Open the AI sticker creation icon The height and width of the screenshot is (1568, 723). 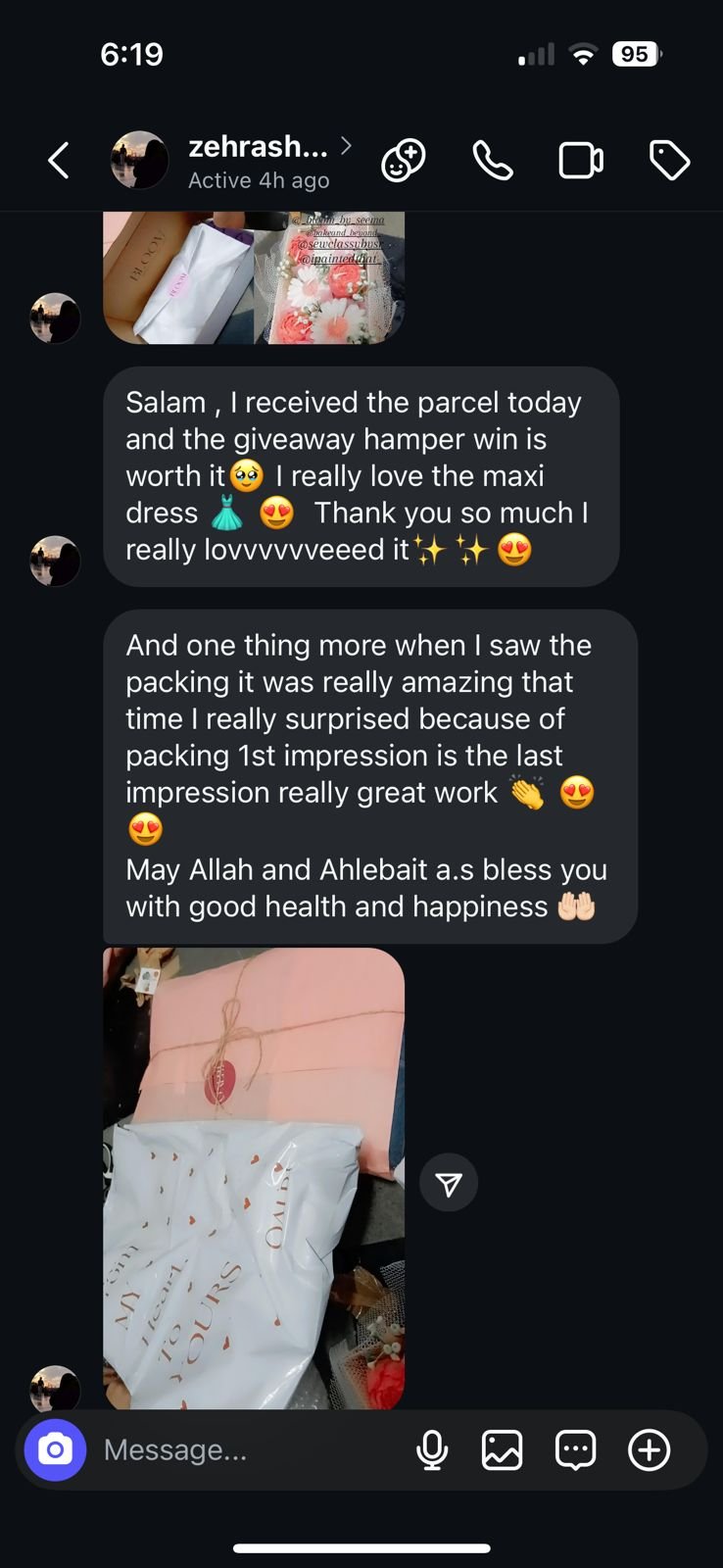tap(403, 161)
